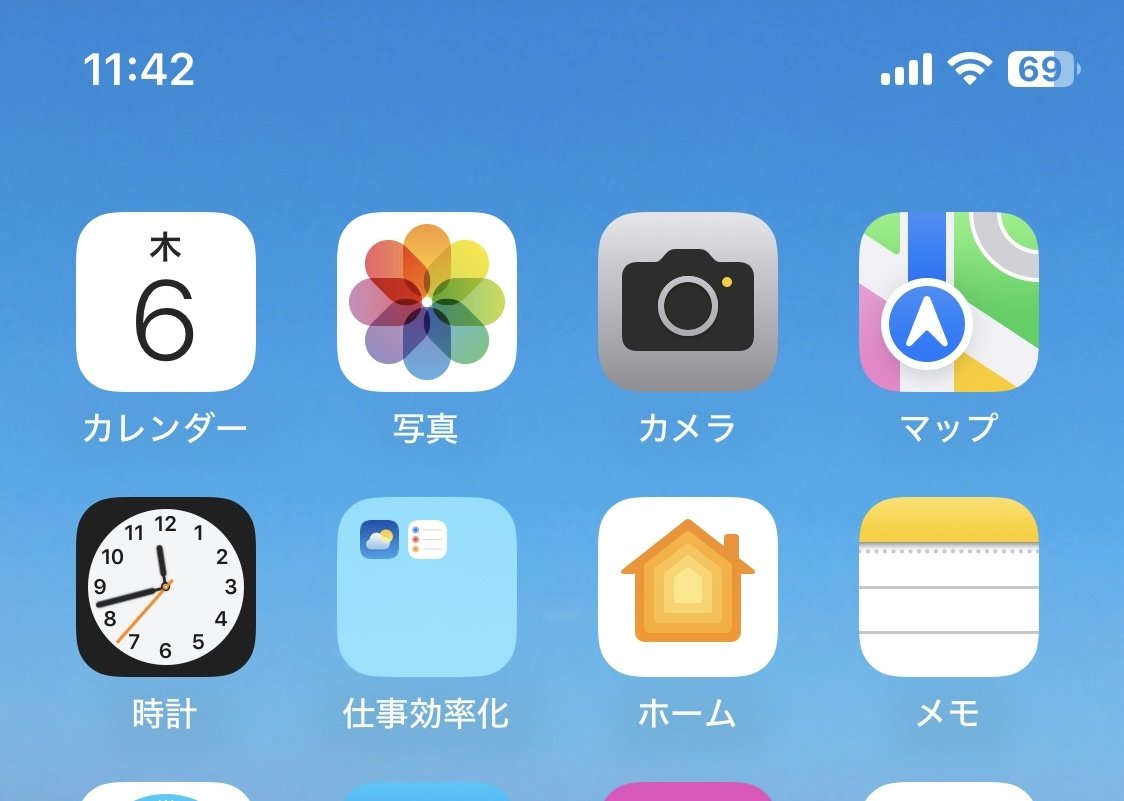Open the ホーム (Home) app

pyautogui.click(x=688, y=587)
